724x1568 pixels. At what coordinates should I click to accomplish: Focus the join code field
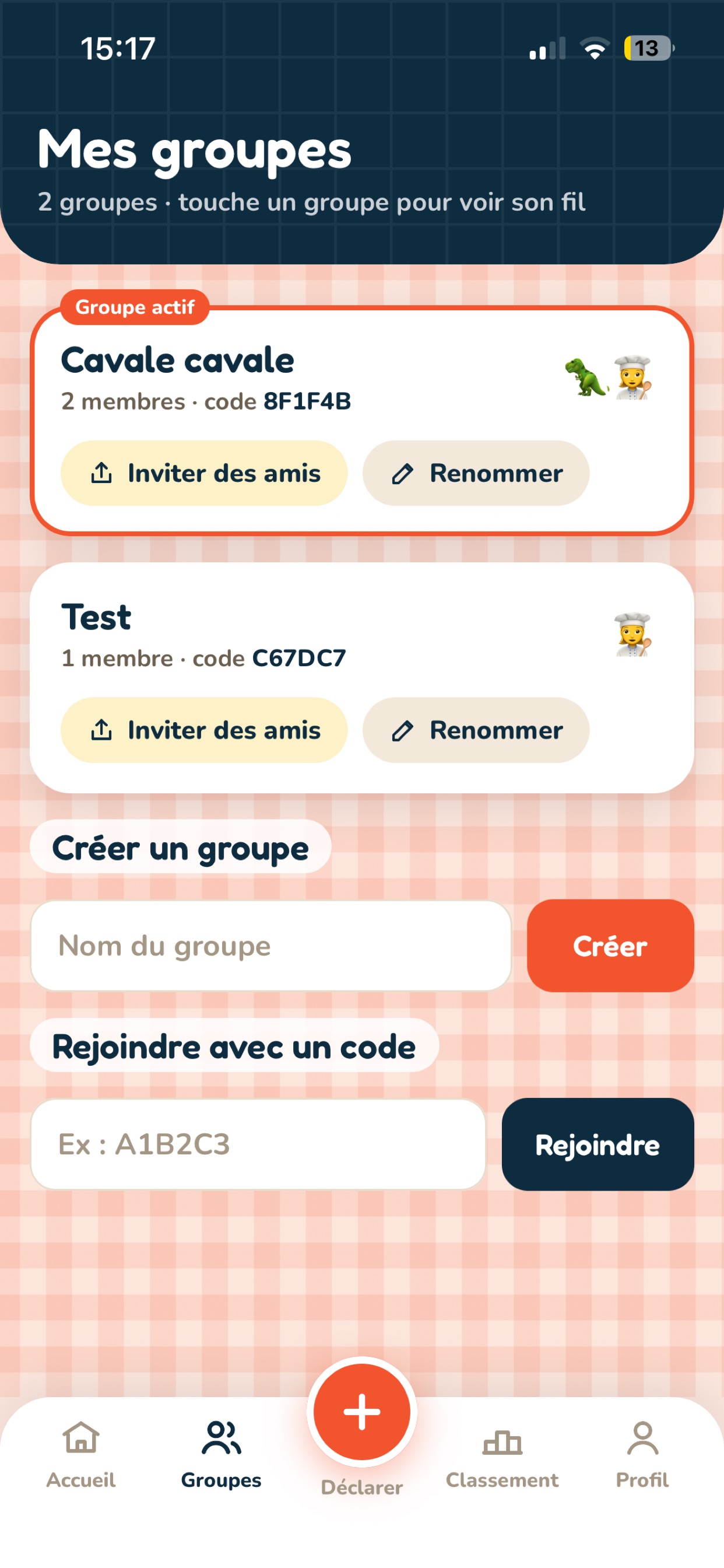(258, 1144)
